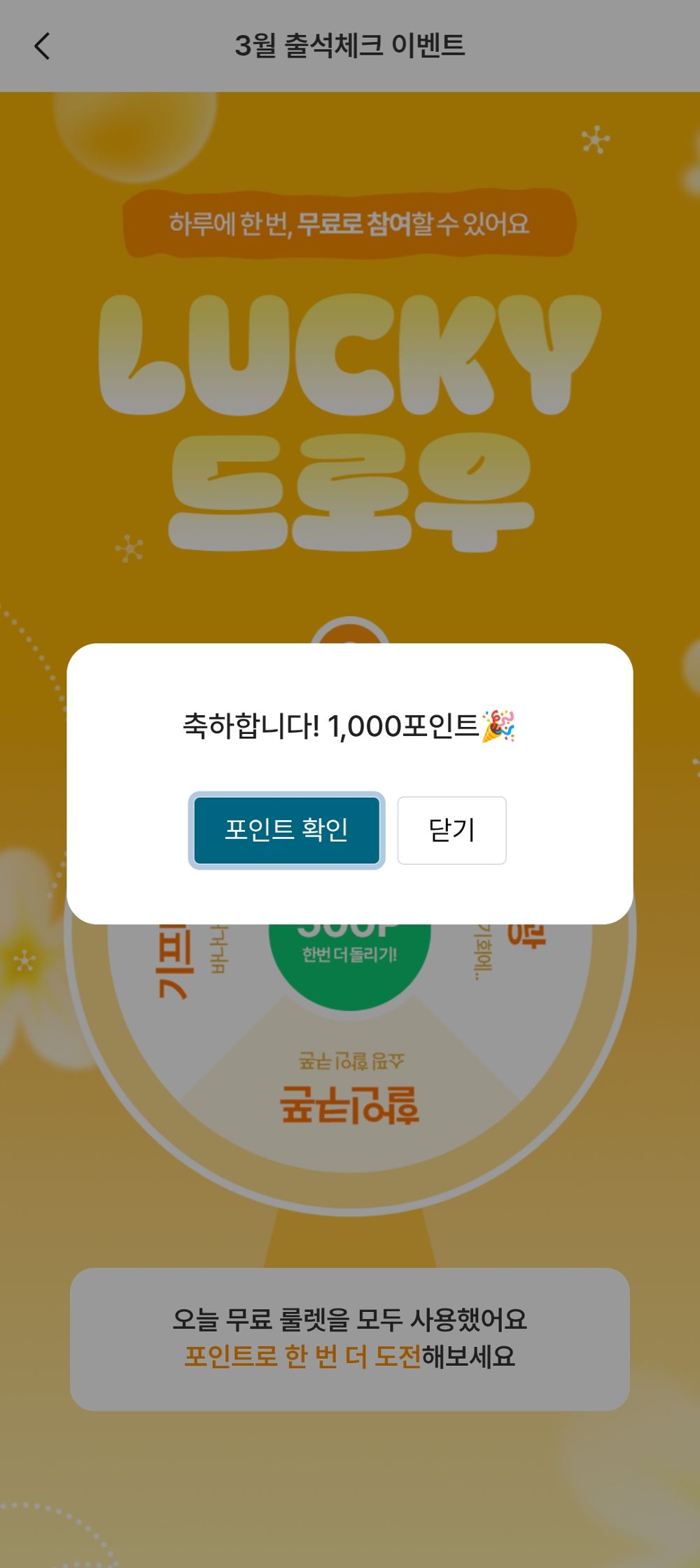Navigate back using the left chevron arrow
Image resolution: width=700 pixels, height=1568 pixels.
tap(43, 47)
